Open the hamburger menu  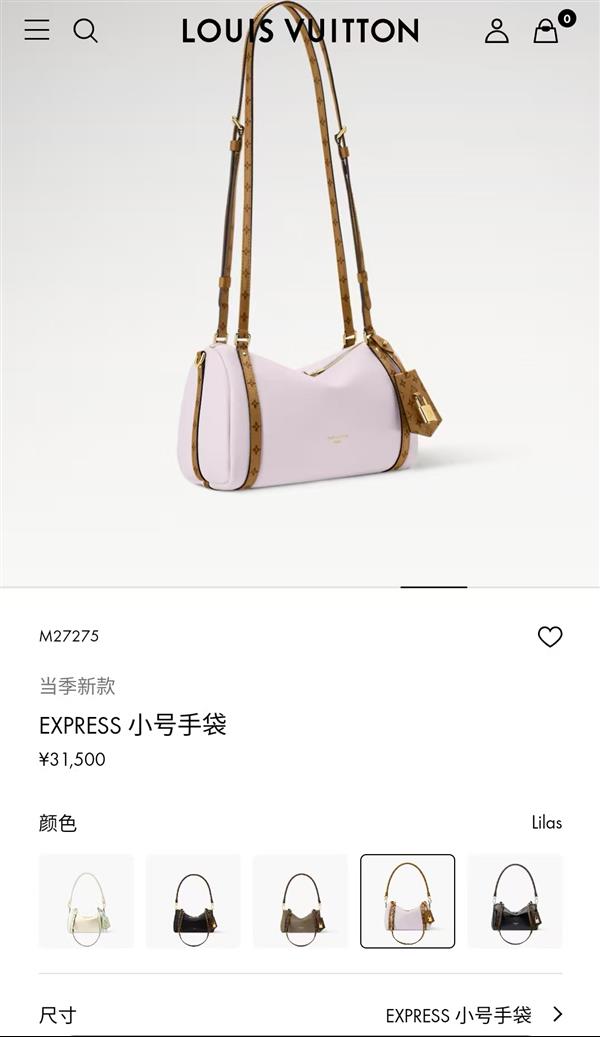point(37,30)
